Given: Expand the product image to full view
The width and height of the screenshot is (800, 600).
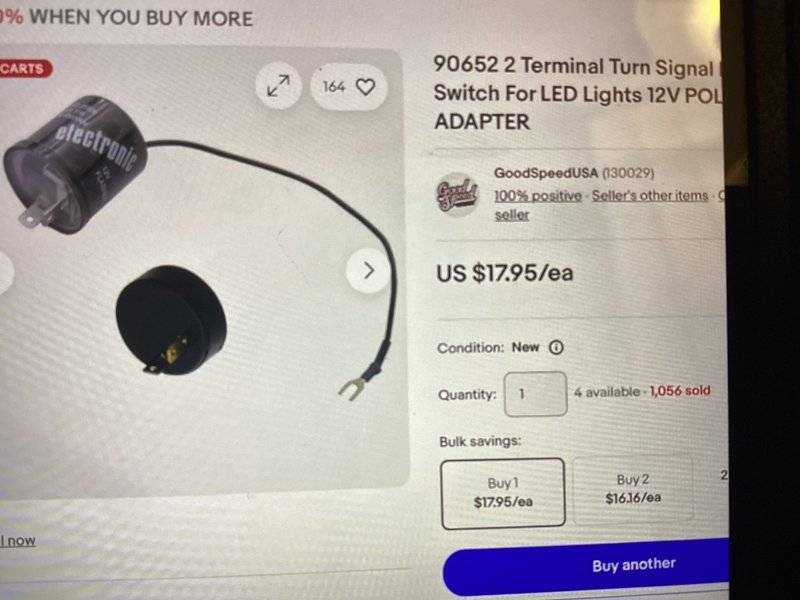Looking at the screenshot, I should pos(279,88).
